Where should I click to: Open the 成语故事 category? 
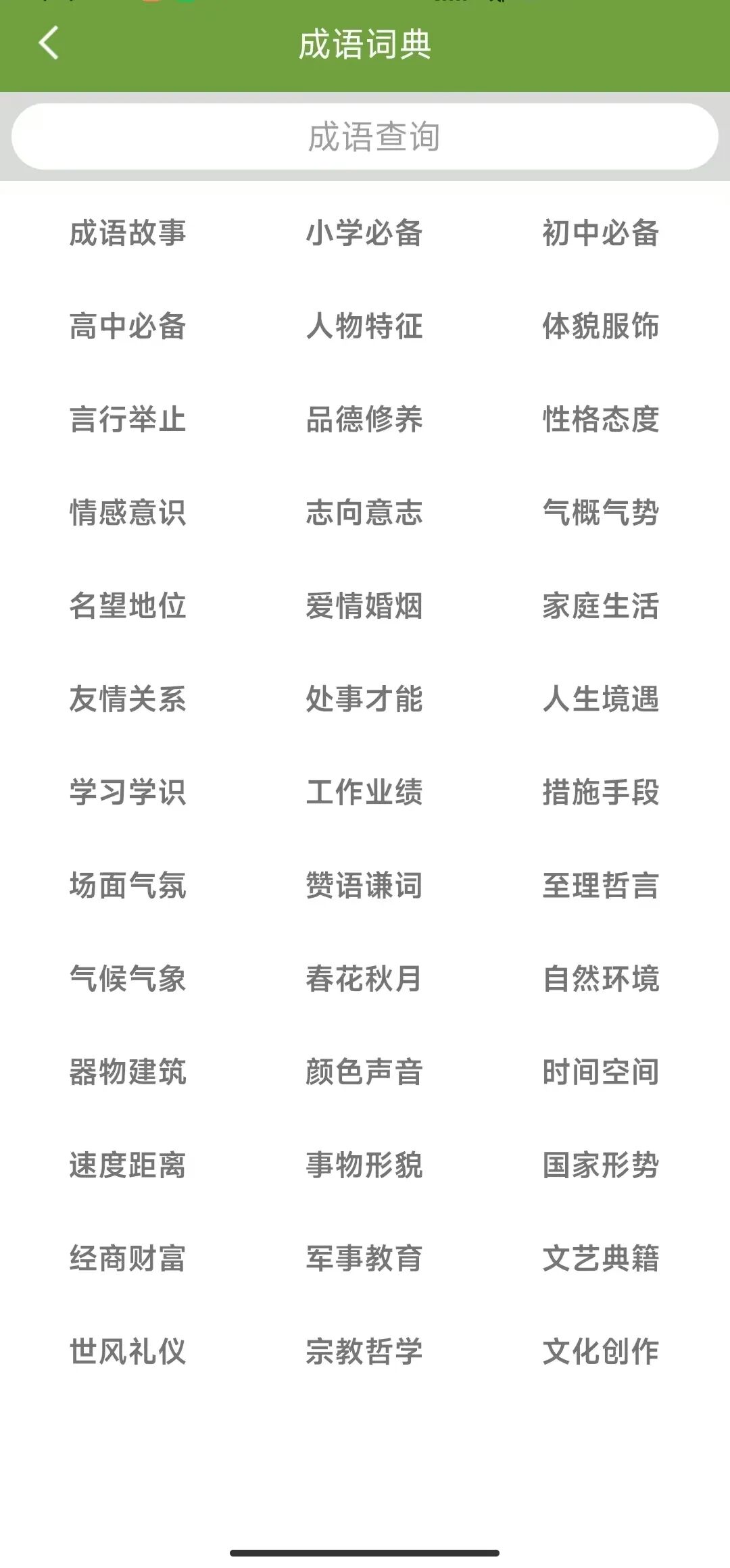click(130, 233)
